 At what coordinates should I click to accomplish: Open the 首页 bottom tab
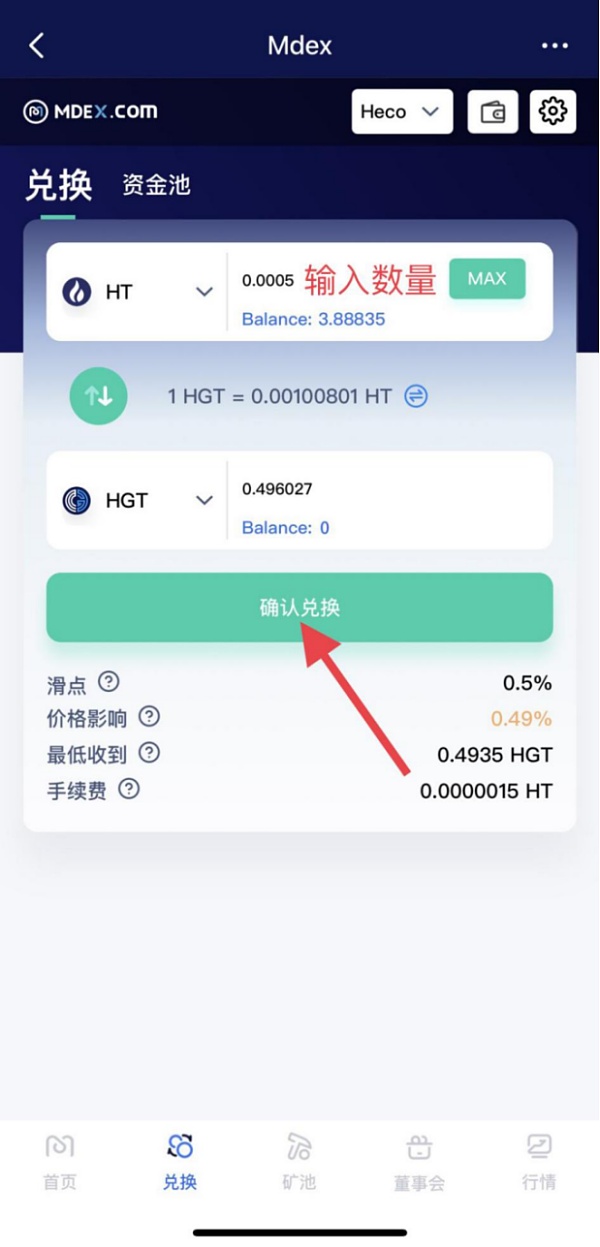click(x=60, y=1162)
